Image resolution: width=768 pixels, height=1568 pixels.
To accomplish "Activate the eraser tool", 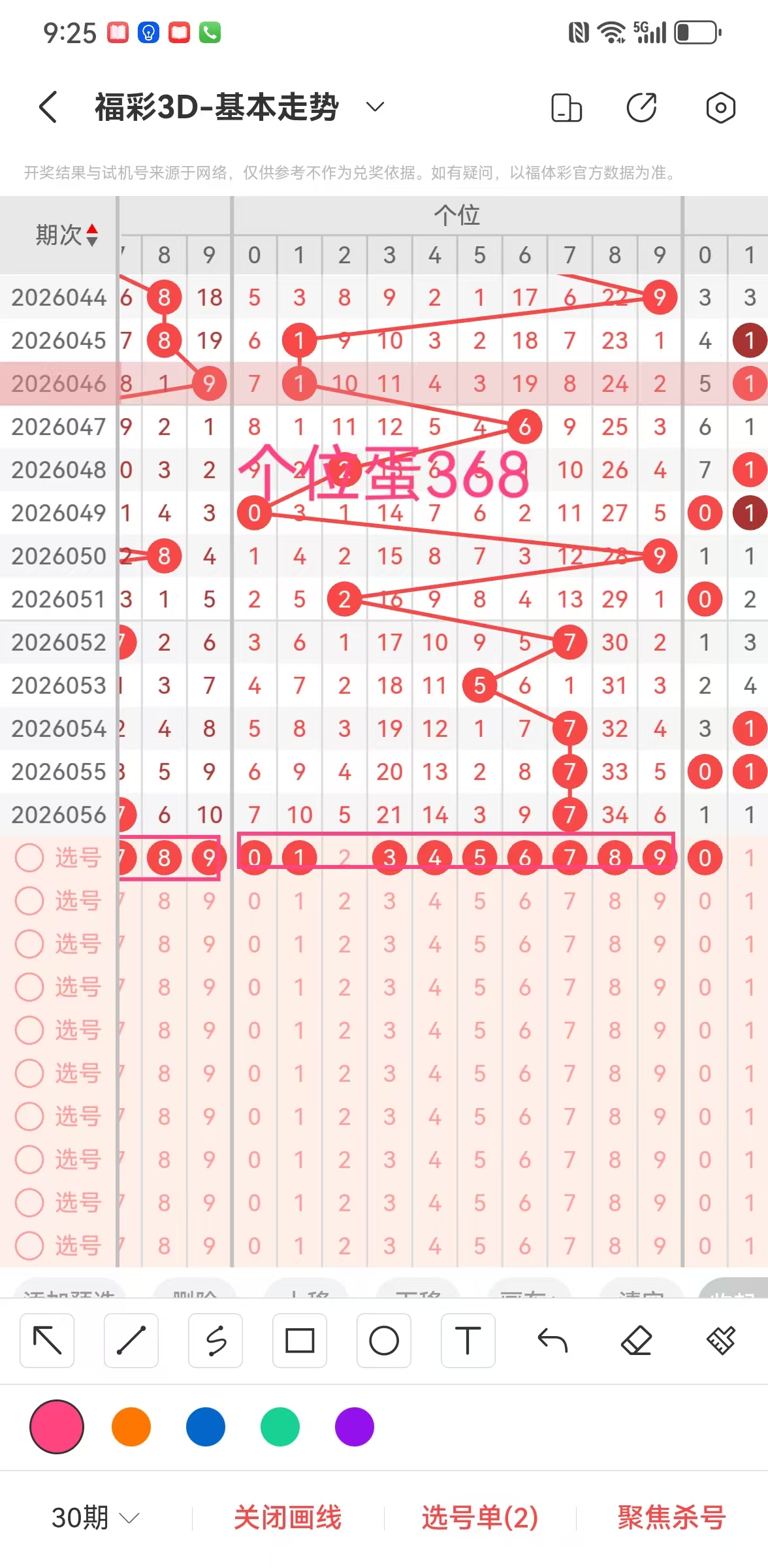I will point(637,1341).
